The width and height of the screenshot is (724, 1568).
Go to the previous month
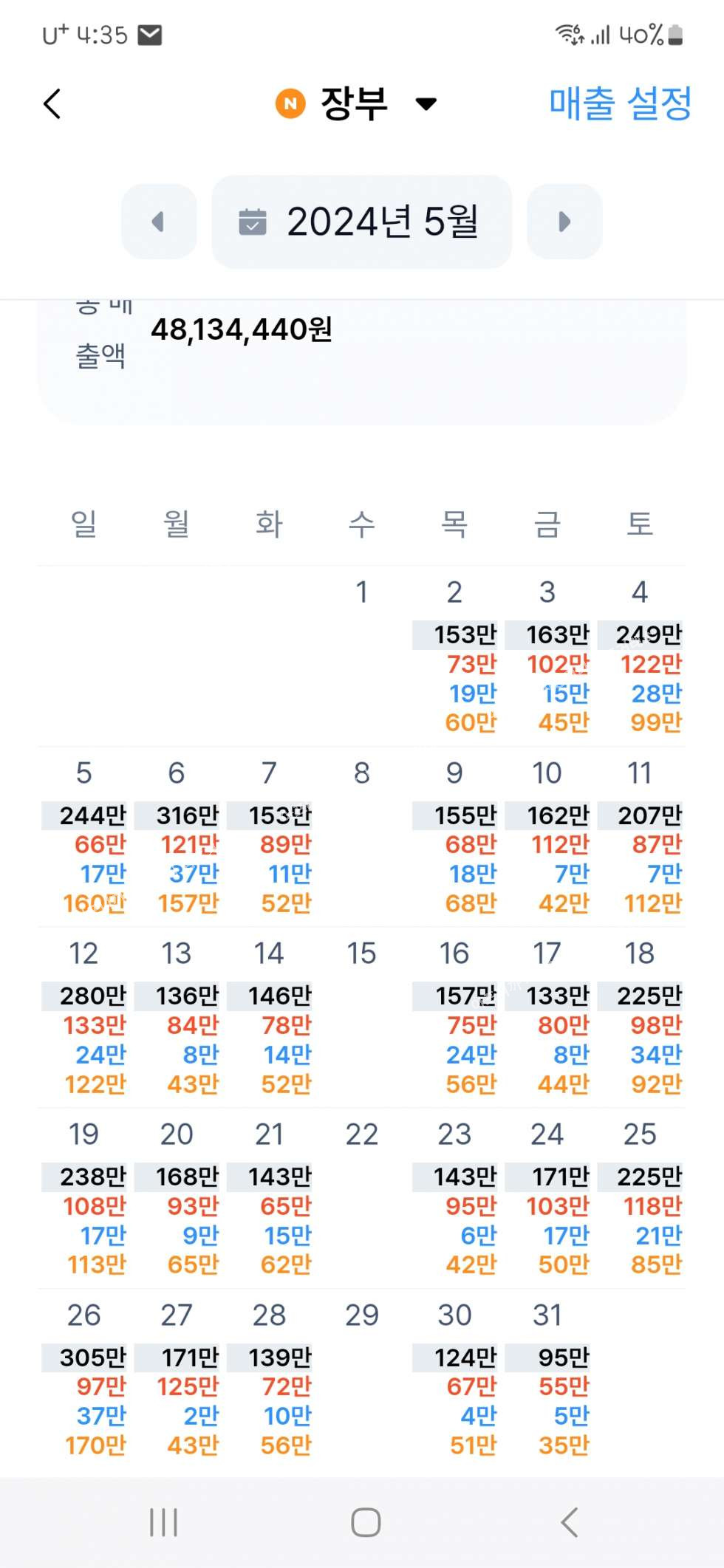click(158, 222)
